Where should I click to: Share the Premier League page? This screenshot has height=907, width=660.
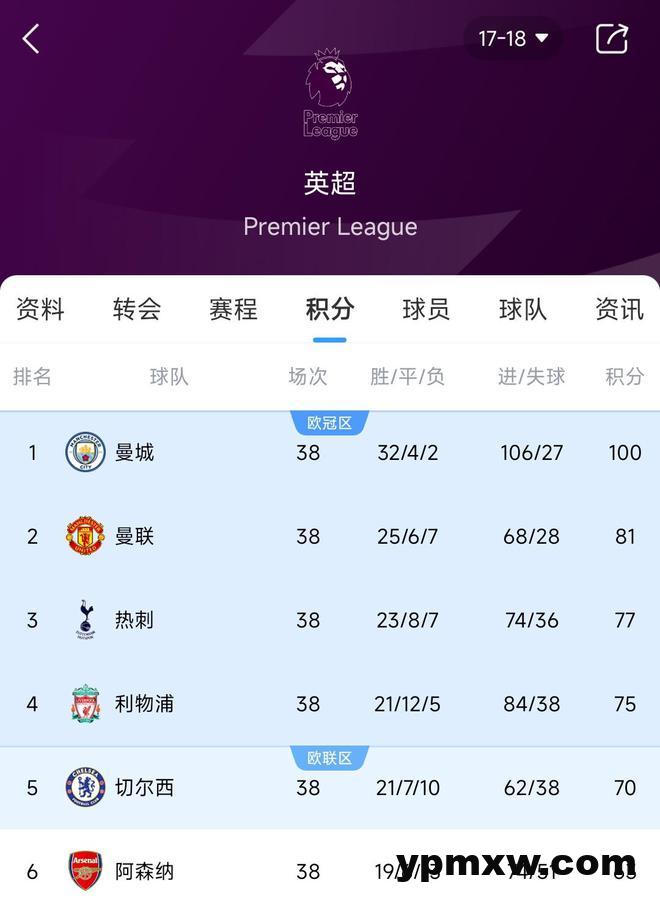pos(611,39)
